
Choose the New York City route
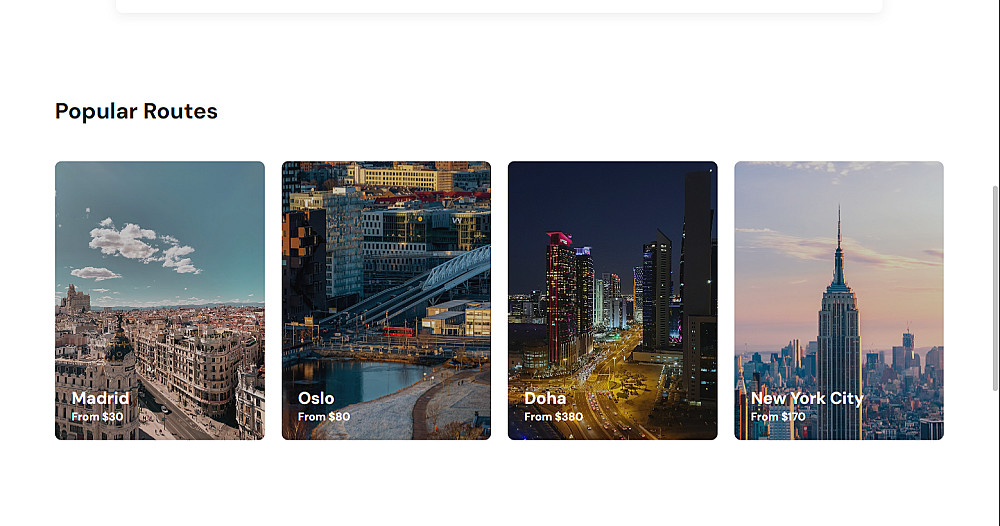coord(838,300)
